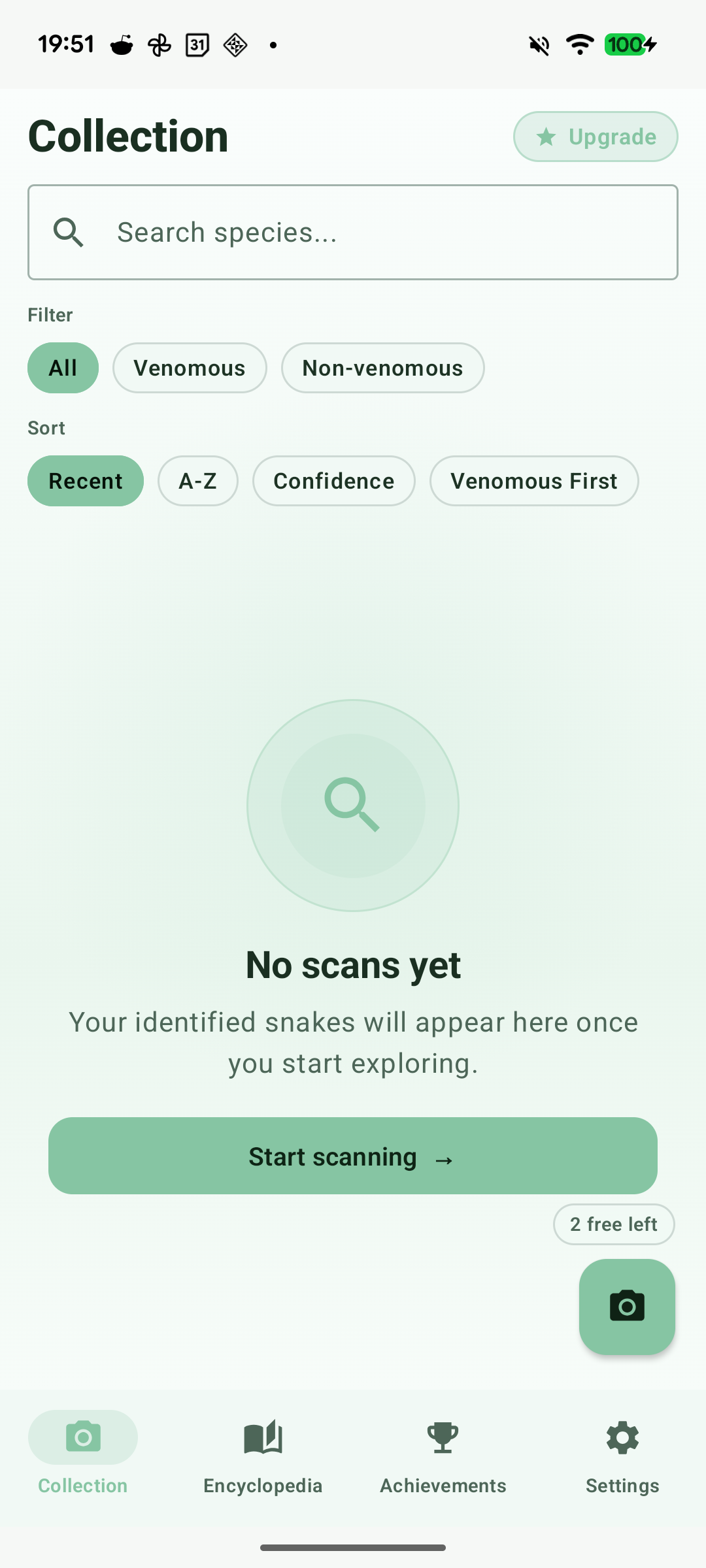Choose the Venomous First sort chip
Viewport: 706px width, 1568px height.
tap(533, 481)
